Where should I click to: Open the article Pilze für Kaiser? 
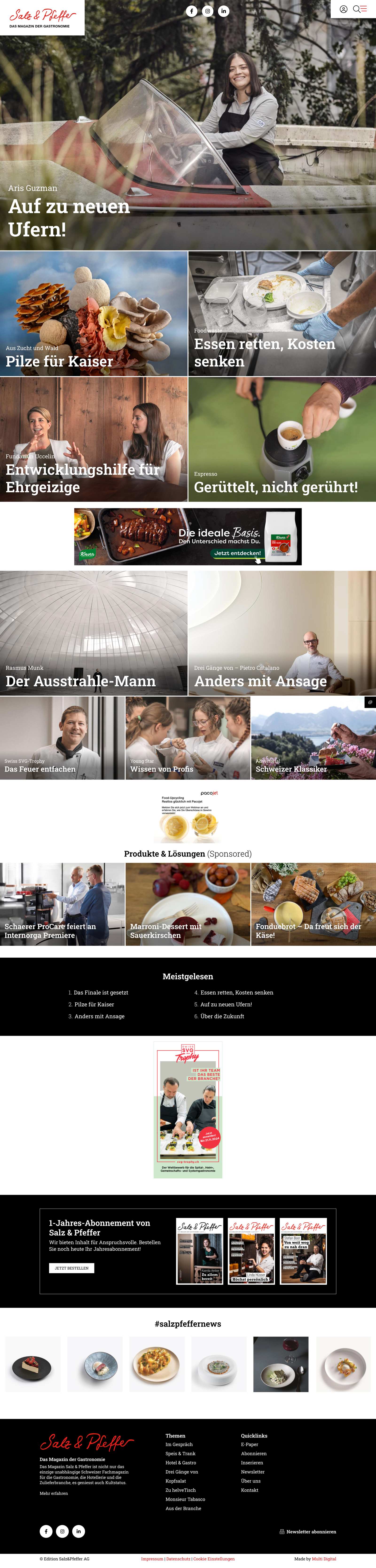tap(59, 361)
